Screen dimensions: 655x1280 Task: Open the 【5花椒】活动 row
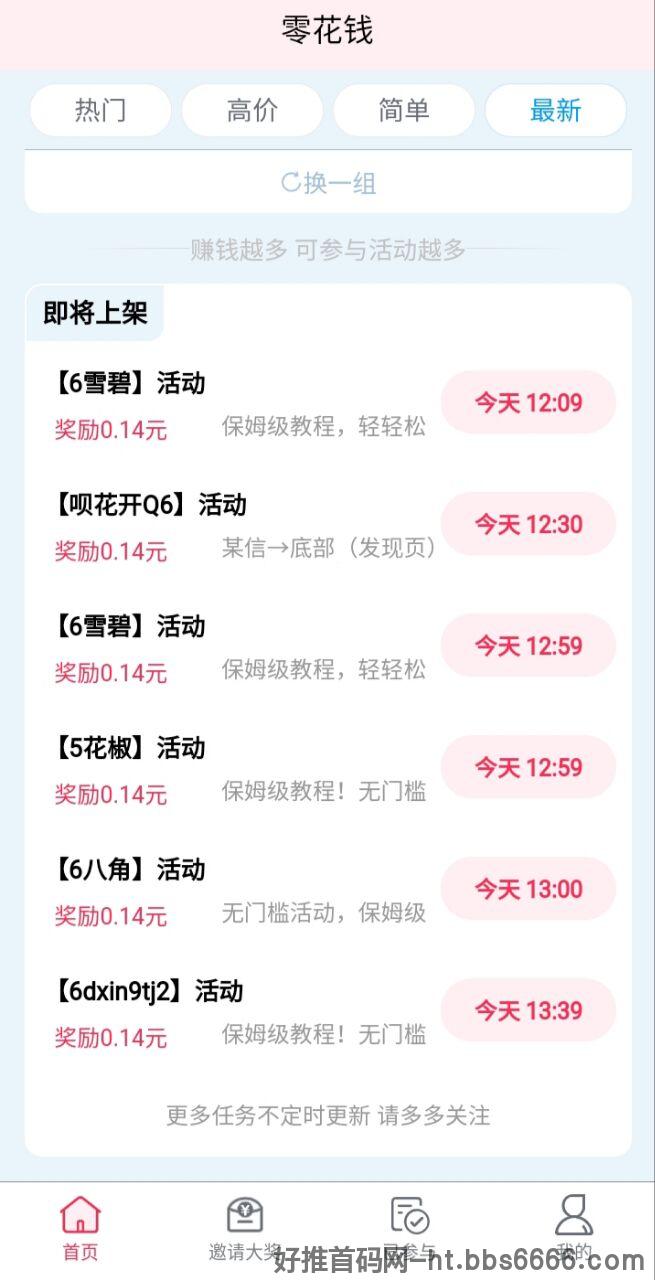click(328, 768)
